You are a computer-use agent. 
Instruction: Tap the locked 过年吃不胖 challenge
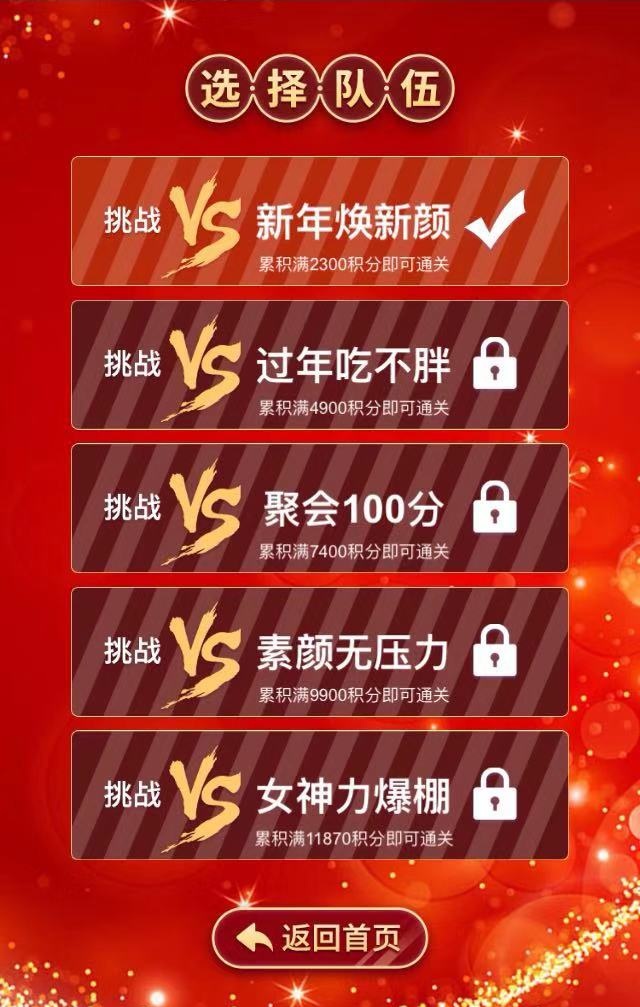pyautogui.click(x=319, y=365)
